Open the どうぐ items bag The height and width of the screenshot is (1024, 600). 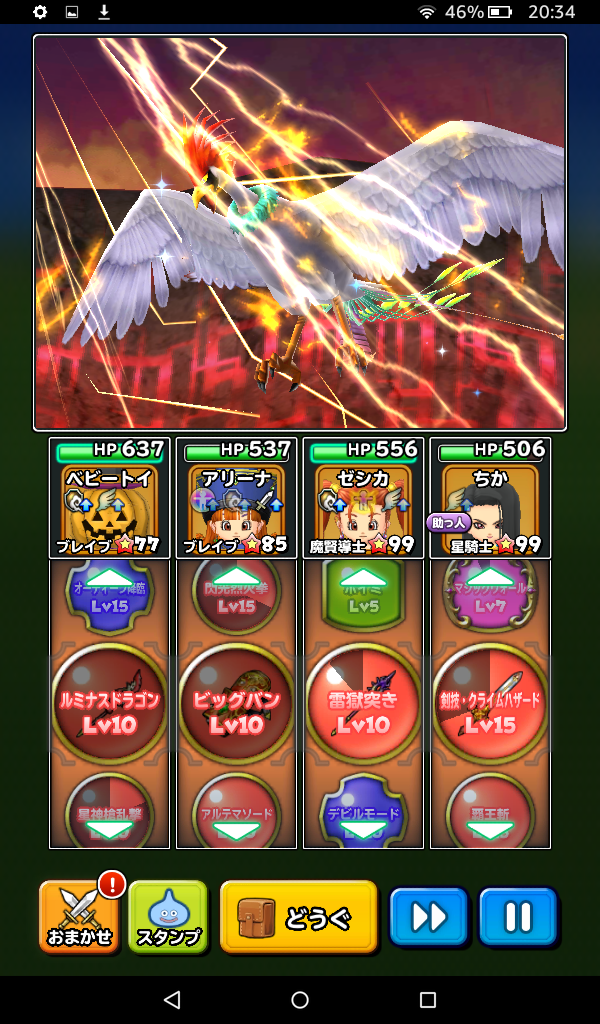[298, 917]
